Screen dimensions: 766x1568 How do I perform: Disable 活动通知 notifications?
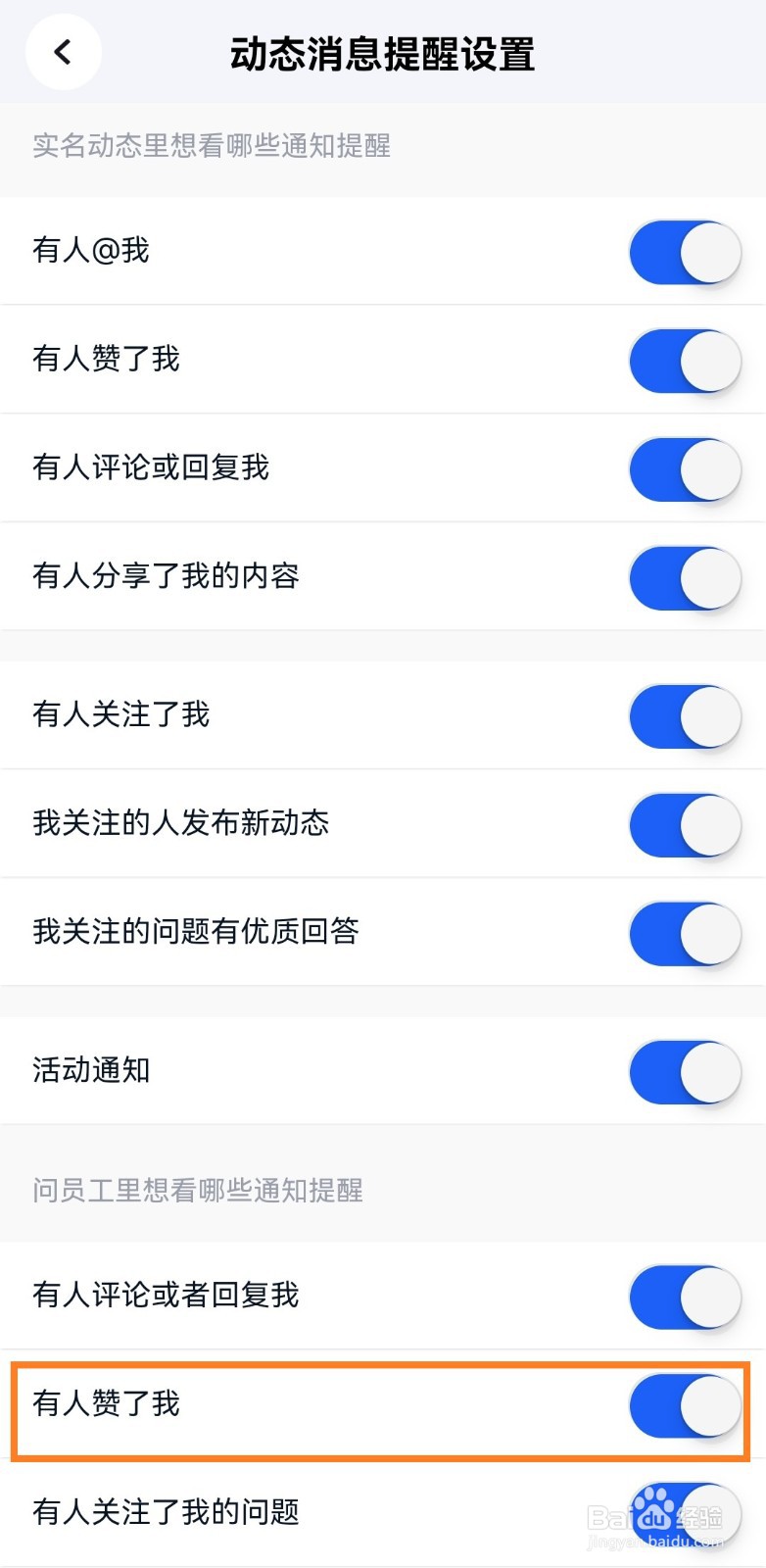click(x=685, y=1072)
